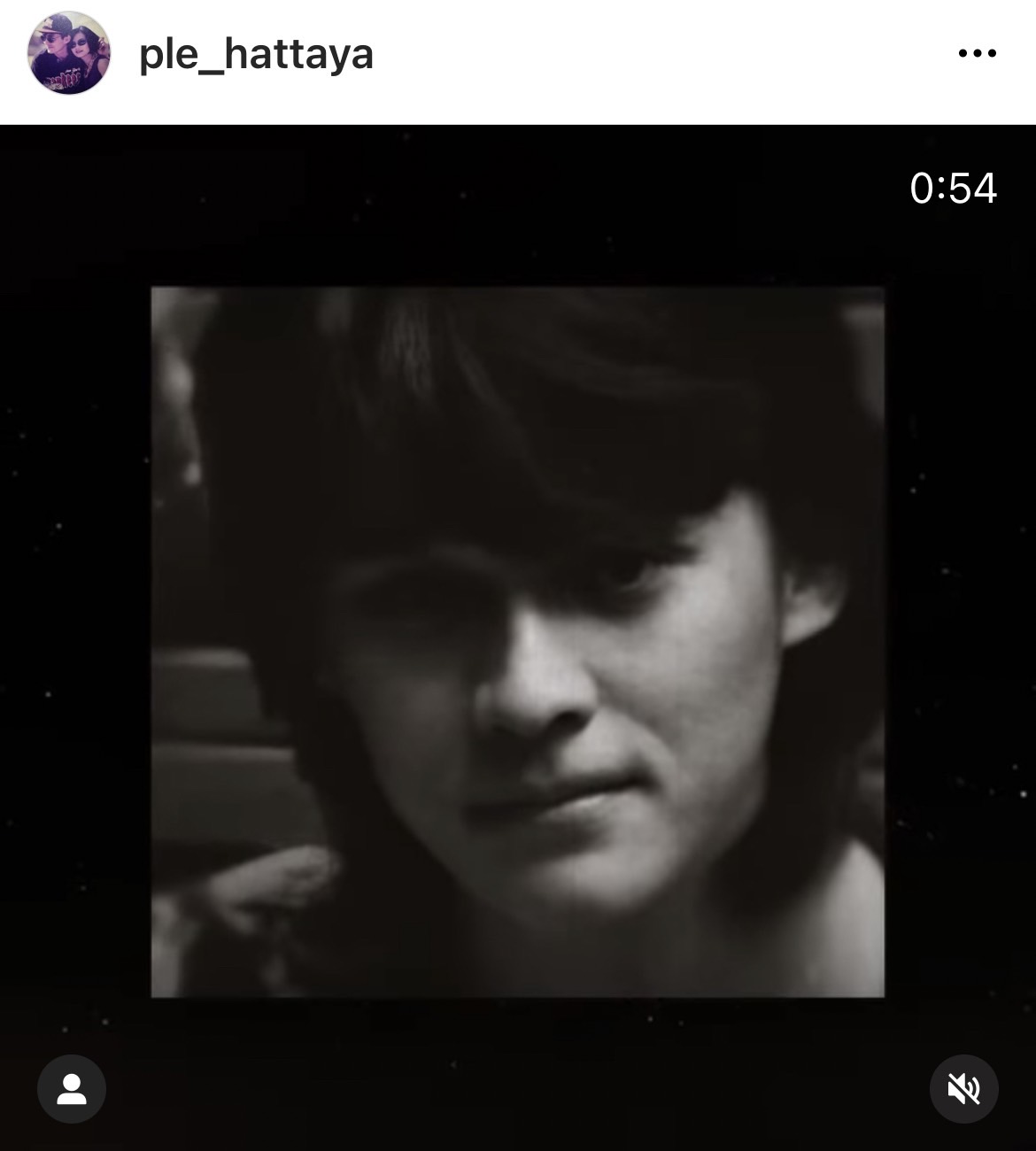This screenshot has height=1151, width=1036.
Task: Unmute the video sound
Action: coord(963,1089)
